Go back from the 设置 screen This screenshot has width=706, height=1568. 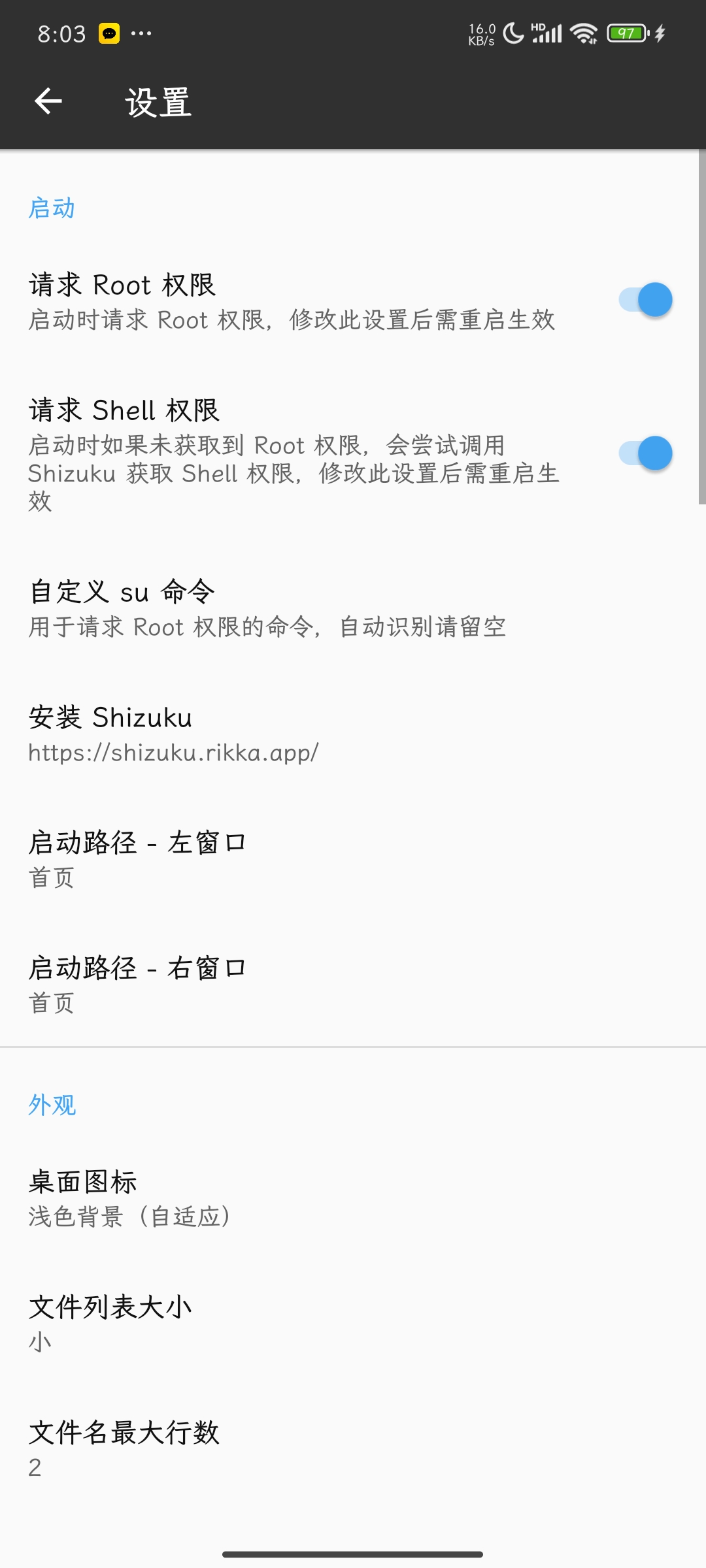click(48, 101)
